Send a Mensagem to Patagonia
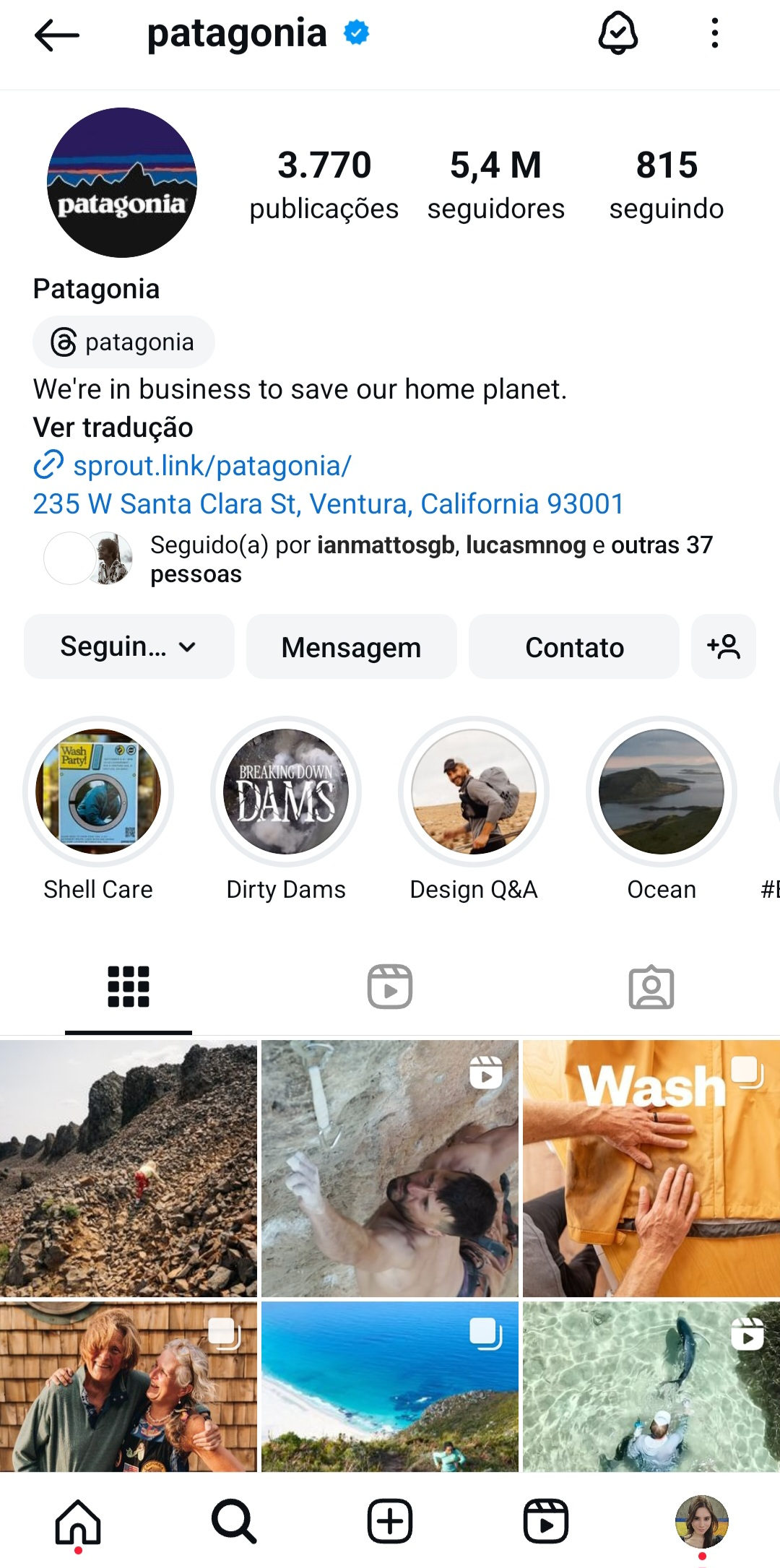This screenshot has height=1568, width=780. pos(351,647)
